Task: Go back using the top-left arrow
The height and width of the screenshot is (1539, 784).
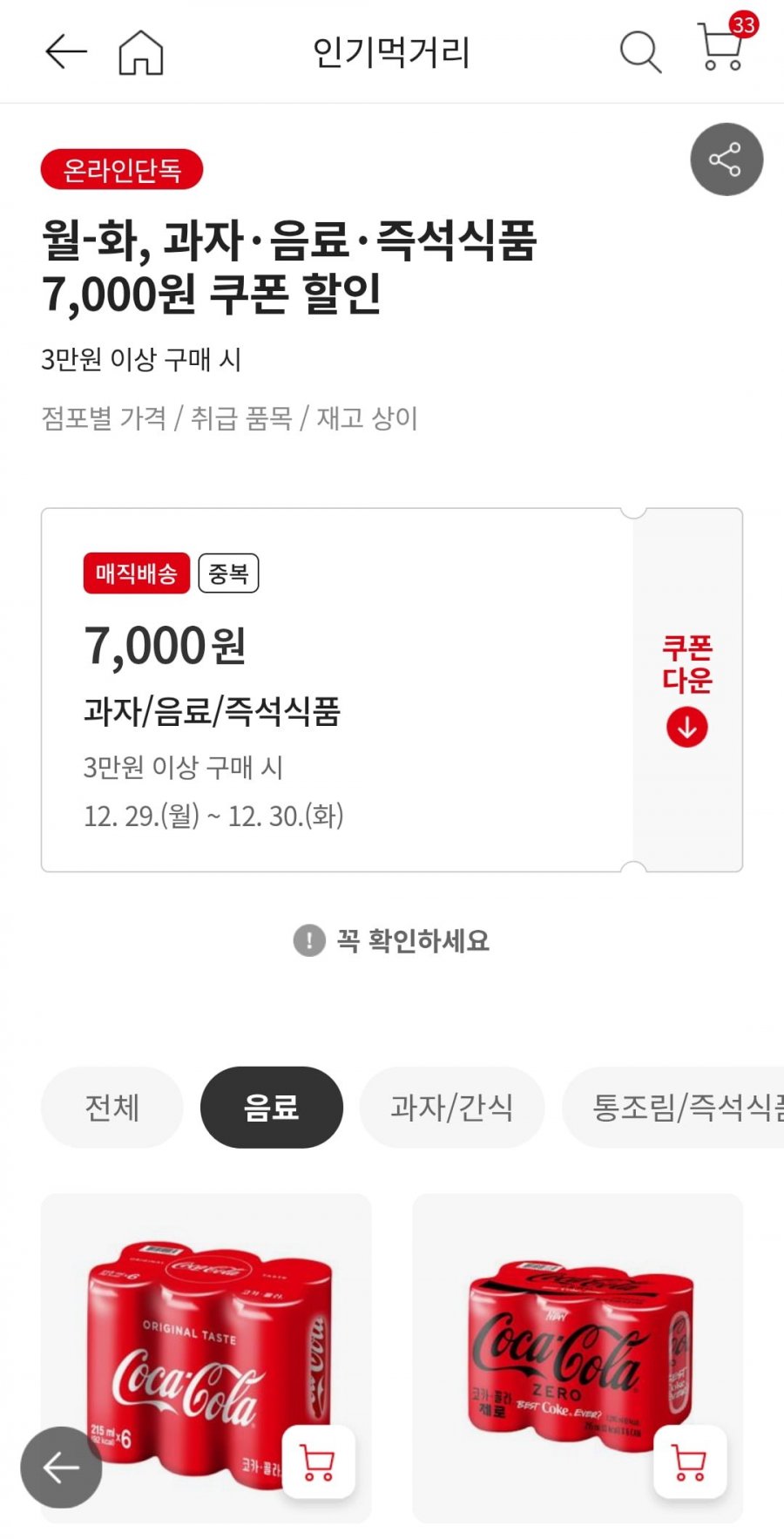Action: pyautogui.click(x=66, y=51)
